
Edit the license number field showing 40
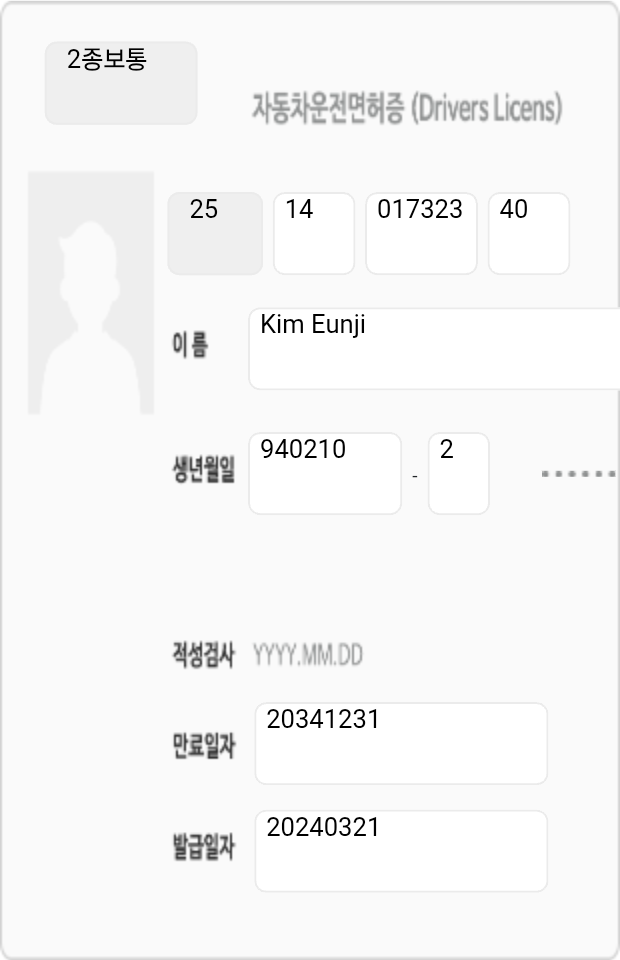click(528, 233)
